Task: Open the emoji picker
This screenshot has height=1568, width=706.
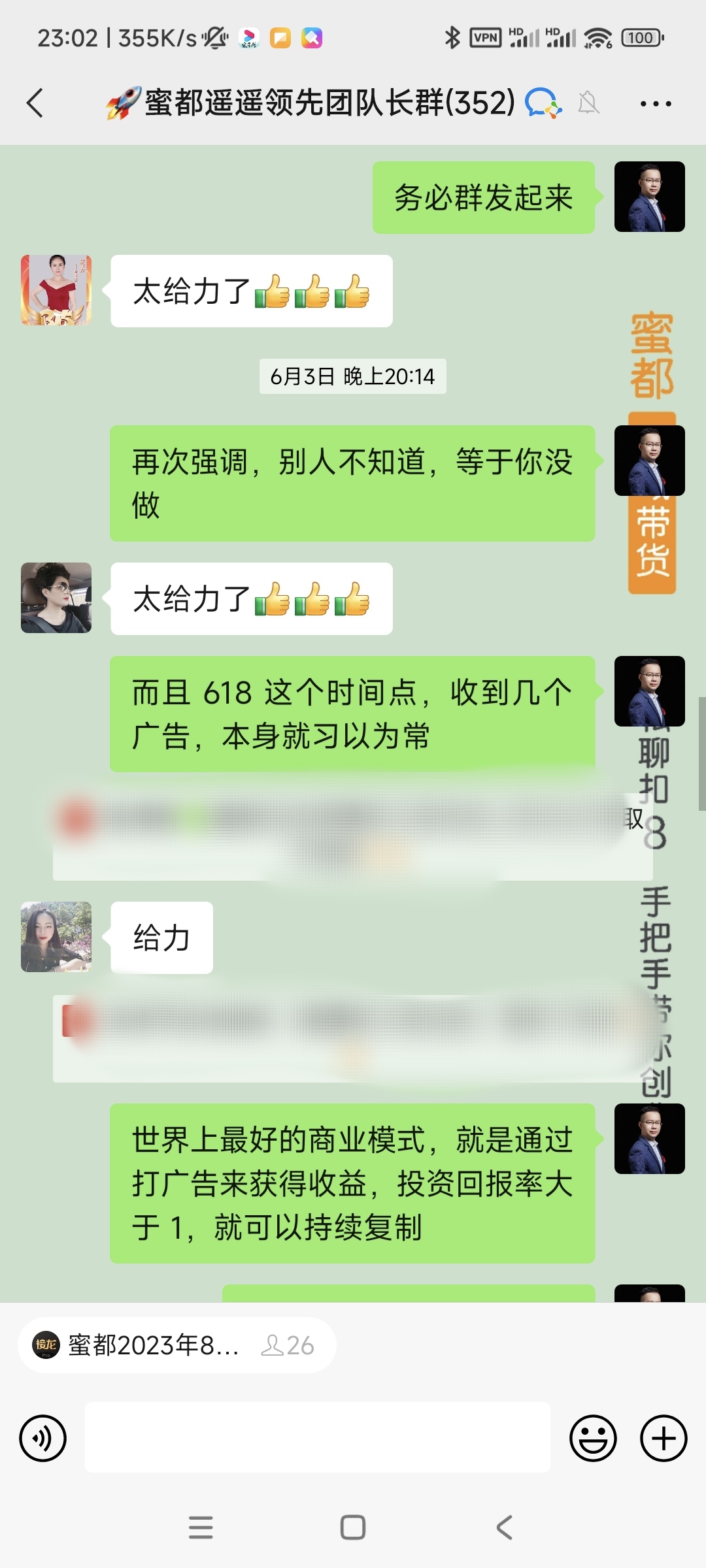Action: pos(593,1438)
